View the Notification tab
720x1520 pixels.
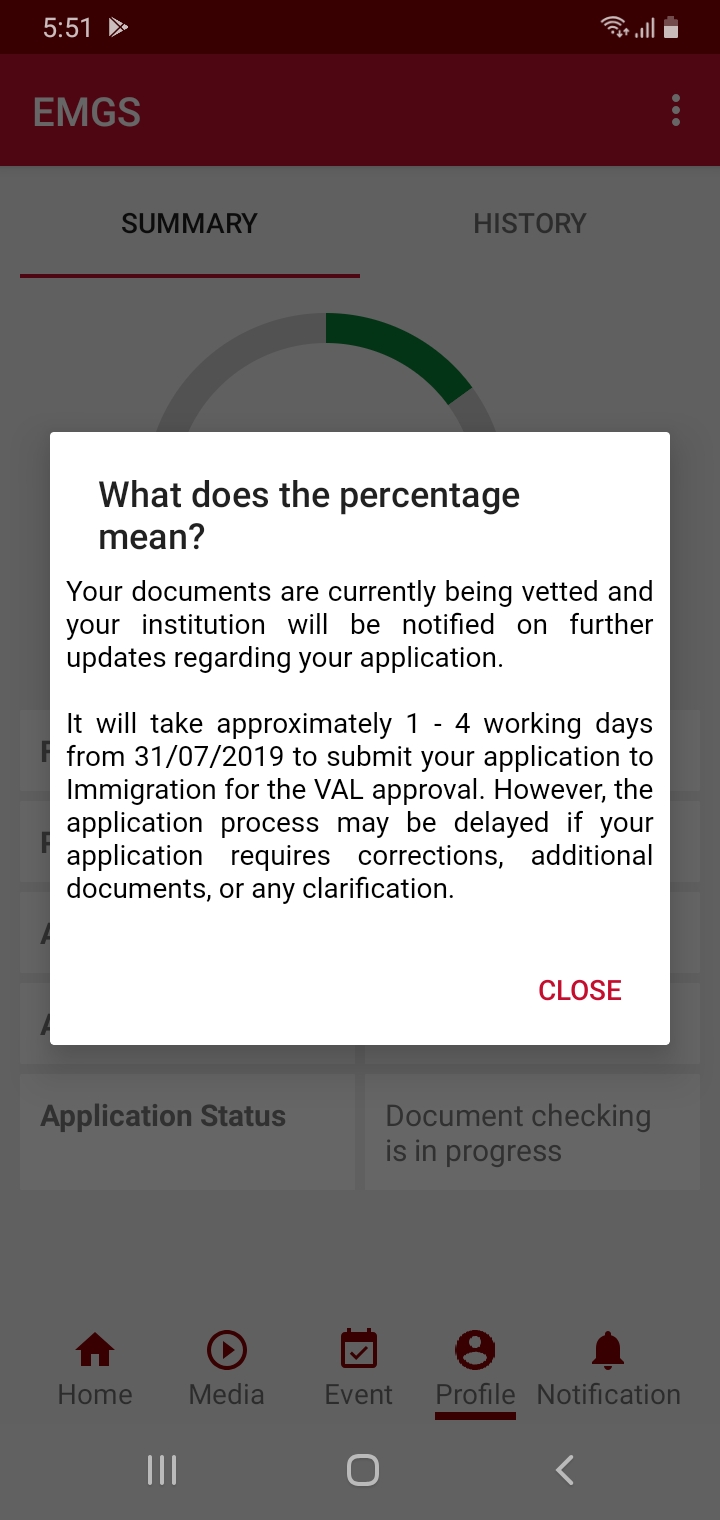[608, 1369]
